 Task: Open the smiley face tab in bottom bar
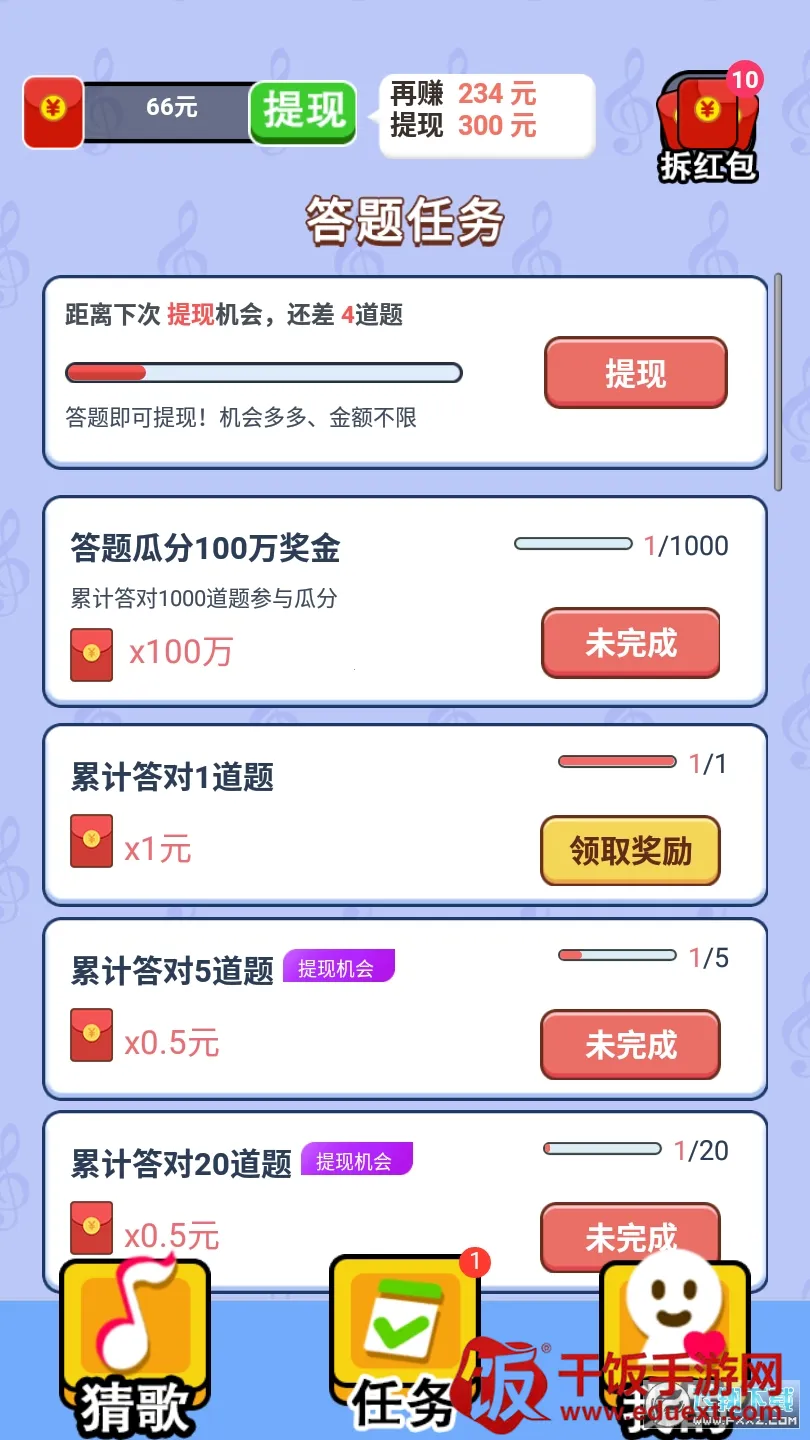click(675, 1330)
